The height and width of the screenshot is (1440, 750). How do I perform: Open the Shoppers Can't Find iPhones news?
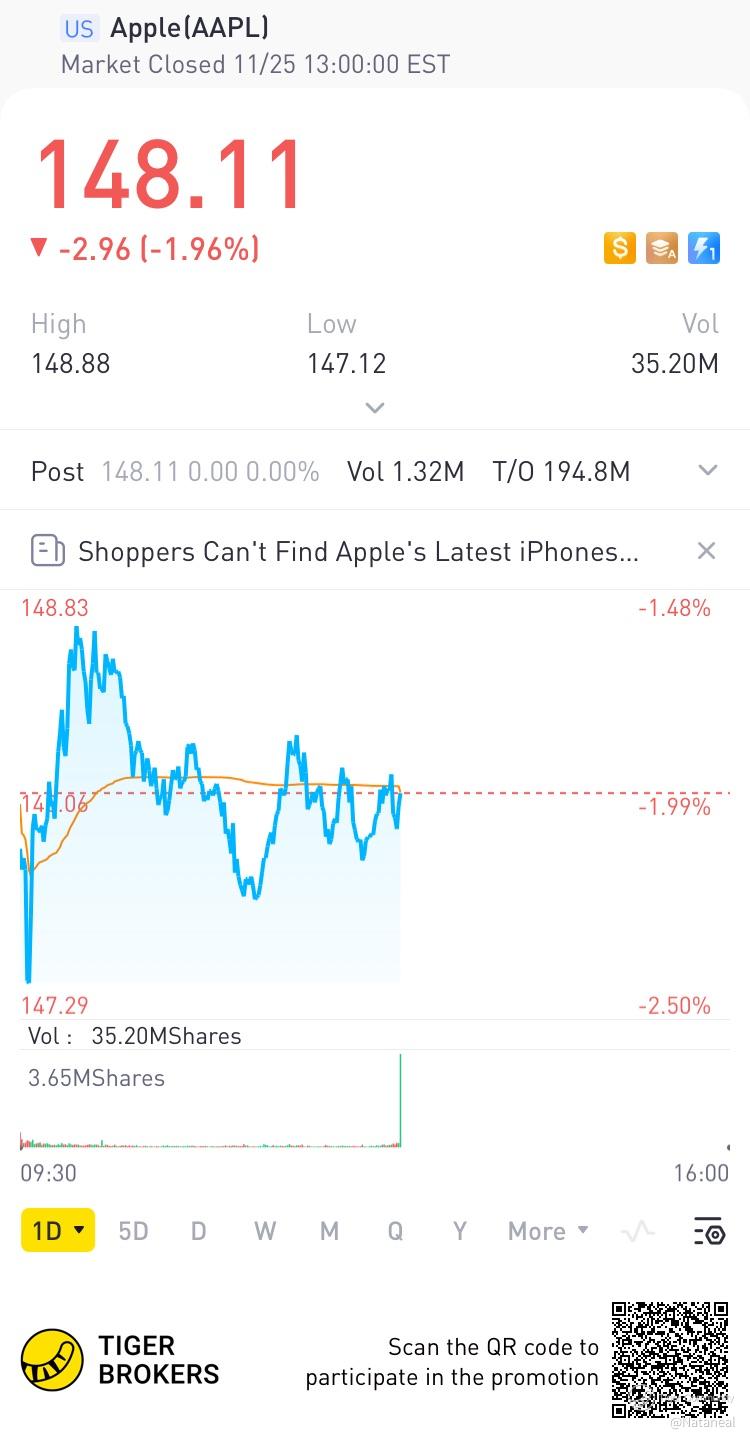point(358,551)
